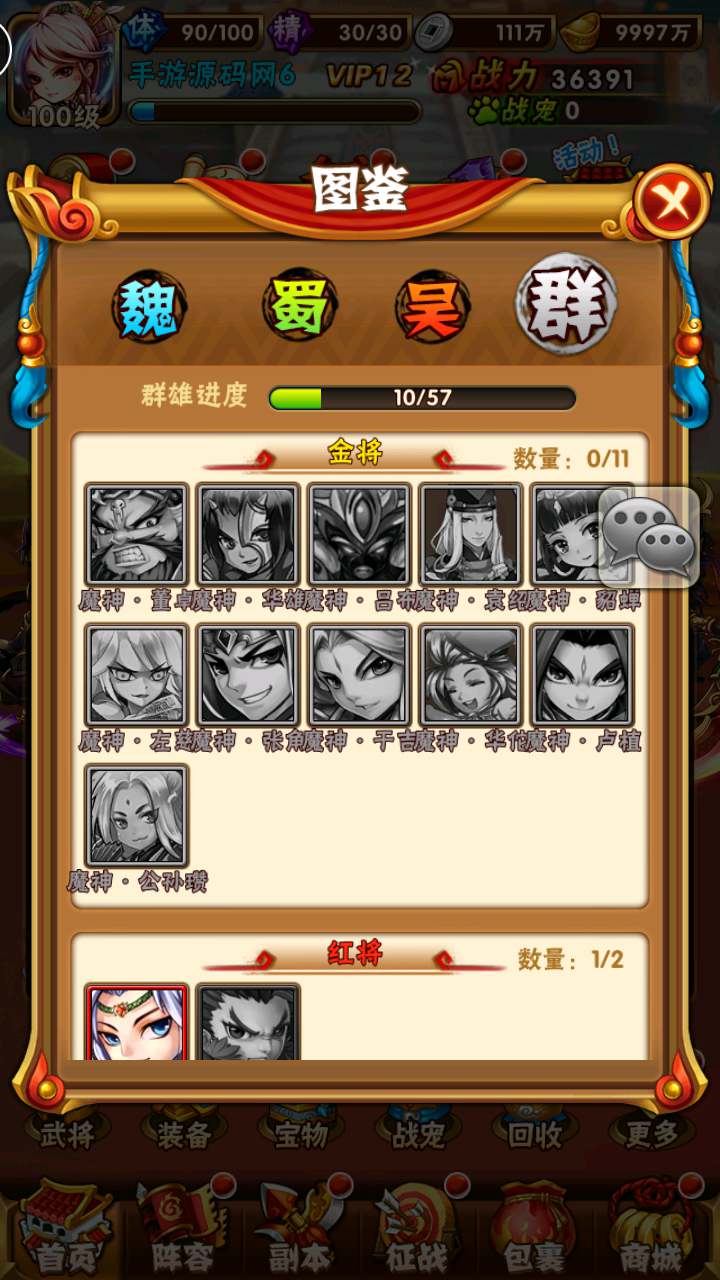
Task: Switch to the 魏 faction tab
Action: coord(149,305)
